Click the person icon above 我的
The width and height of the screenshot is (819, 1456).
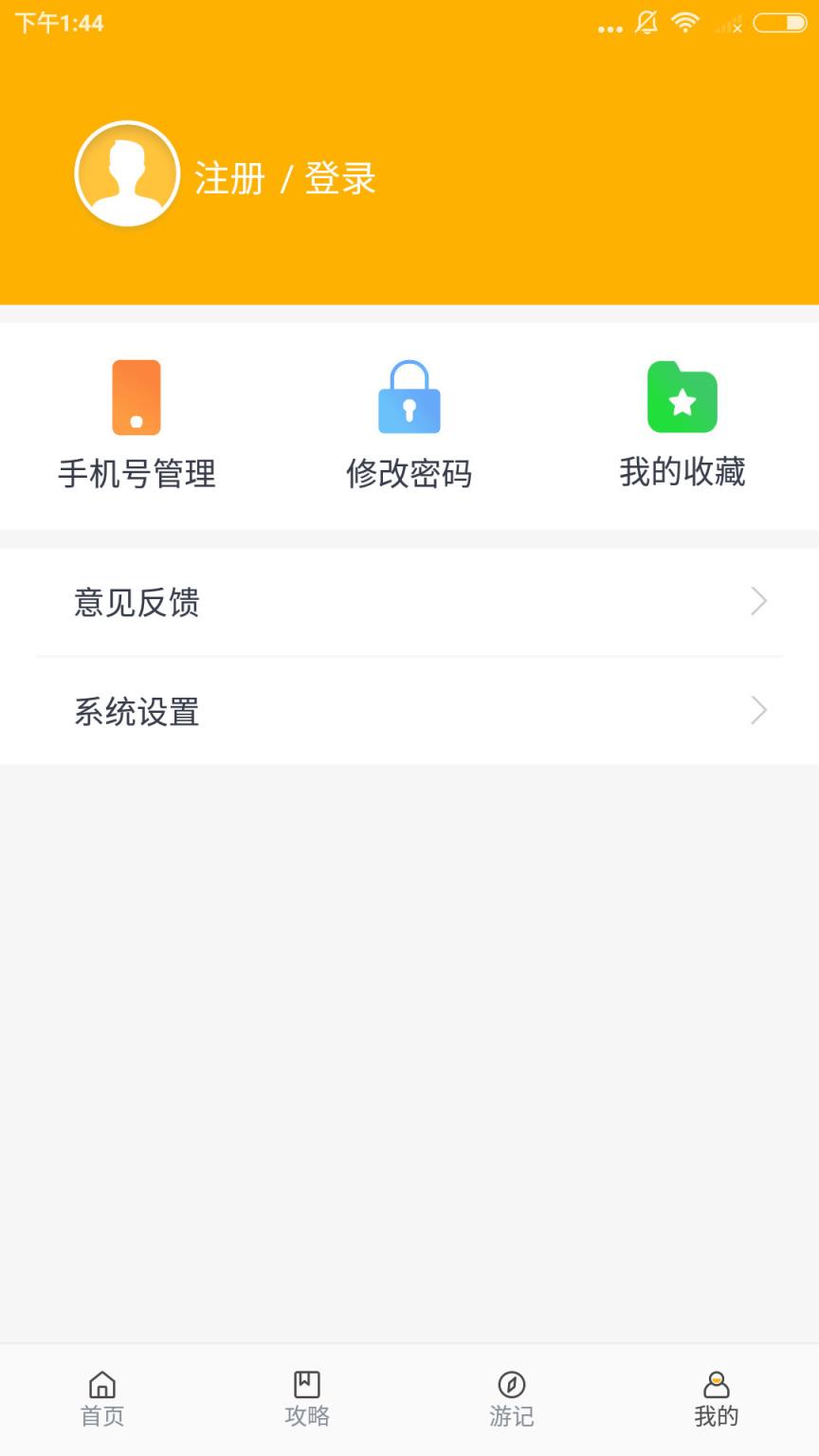click(x=717, y=1383)
